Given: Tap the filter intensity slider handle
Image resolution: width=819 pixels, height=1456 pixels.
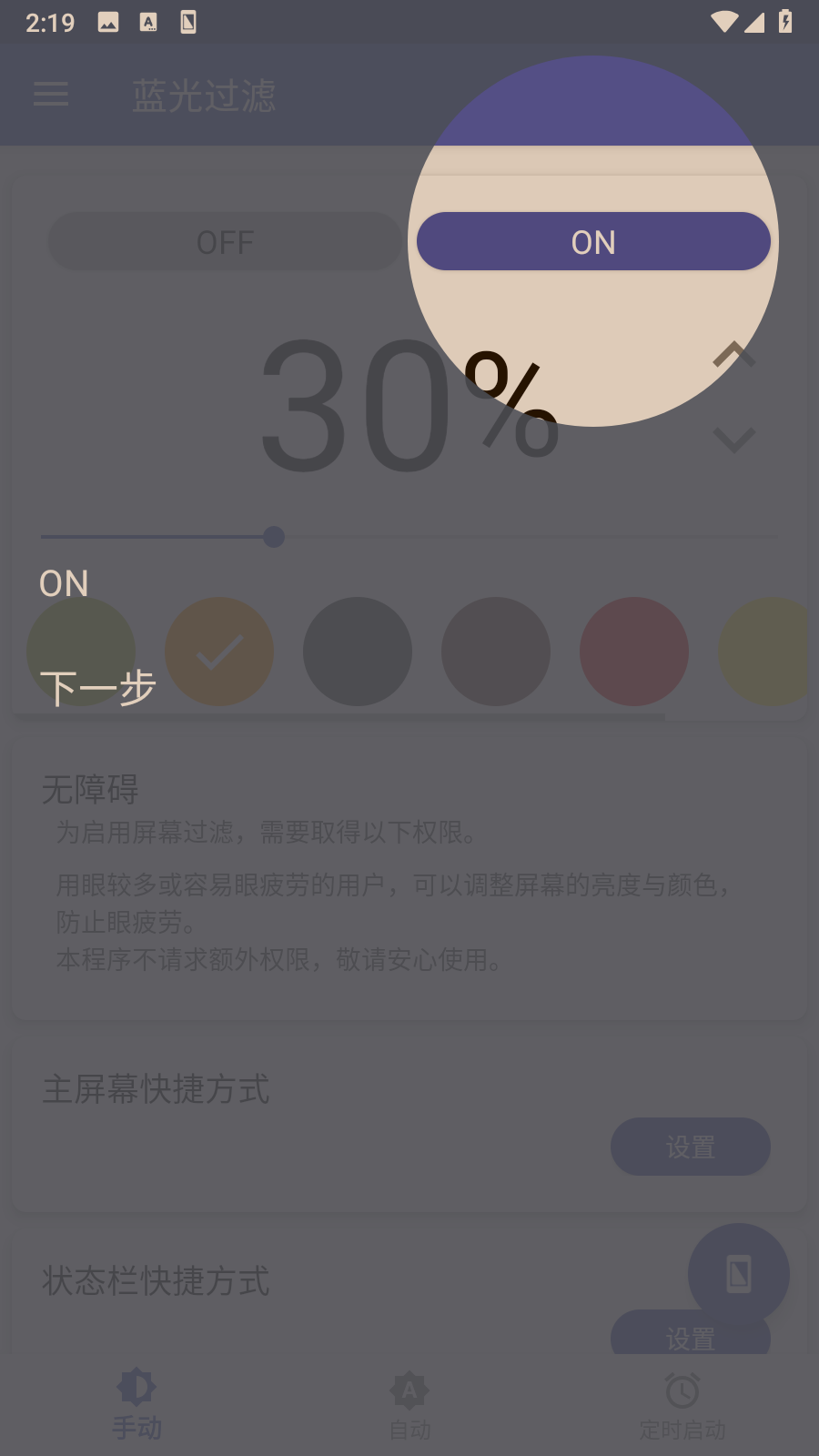Looking at the screenshot, I should tap(274, 537).
